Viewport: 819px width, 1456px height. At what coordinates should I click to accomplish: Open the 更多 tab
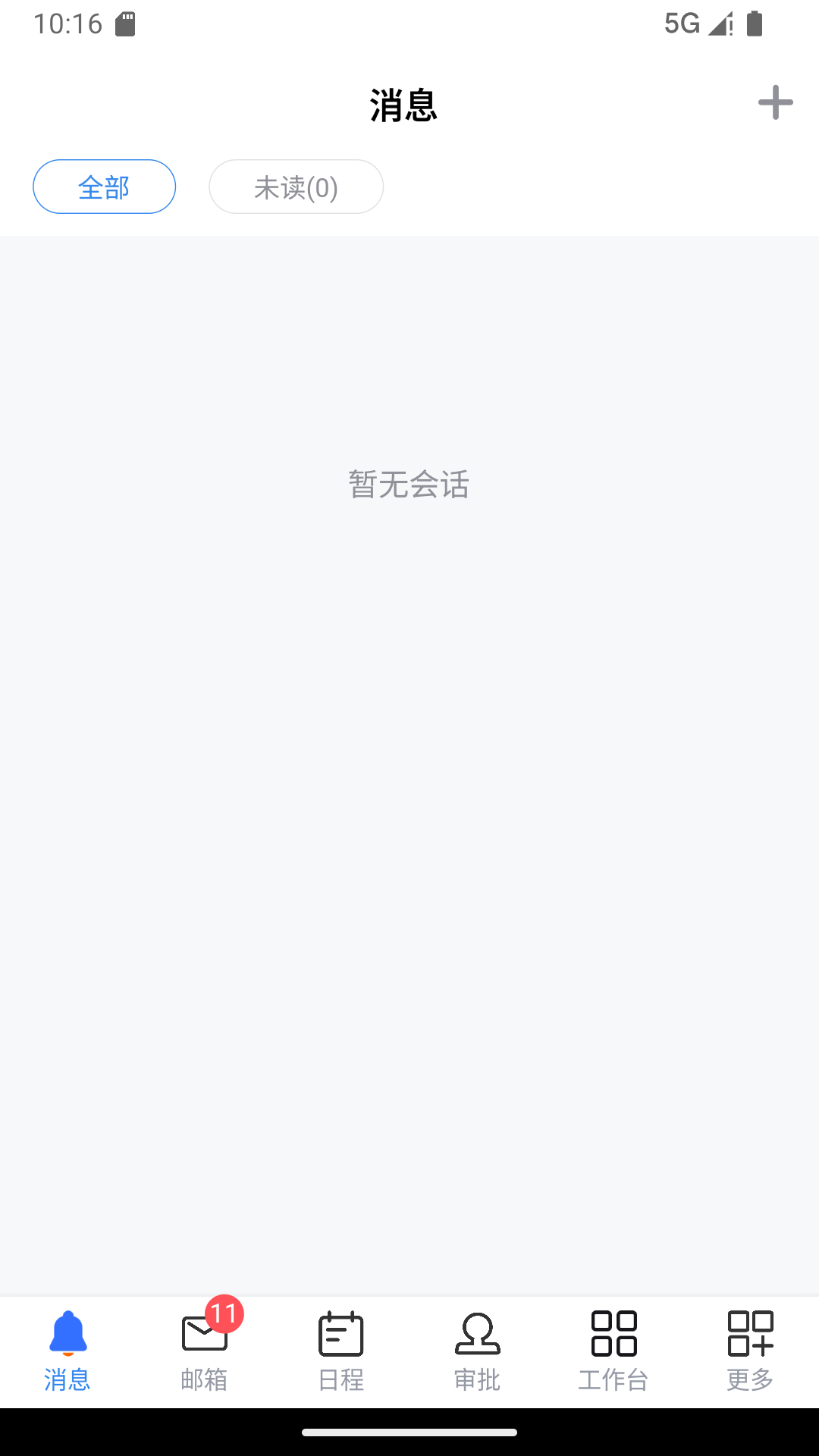pyautogui.click(x=751, y=1352)
